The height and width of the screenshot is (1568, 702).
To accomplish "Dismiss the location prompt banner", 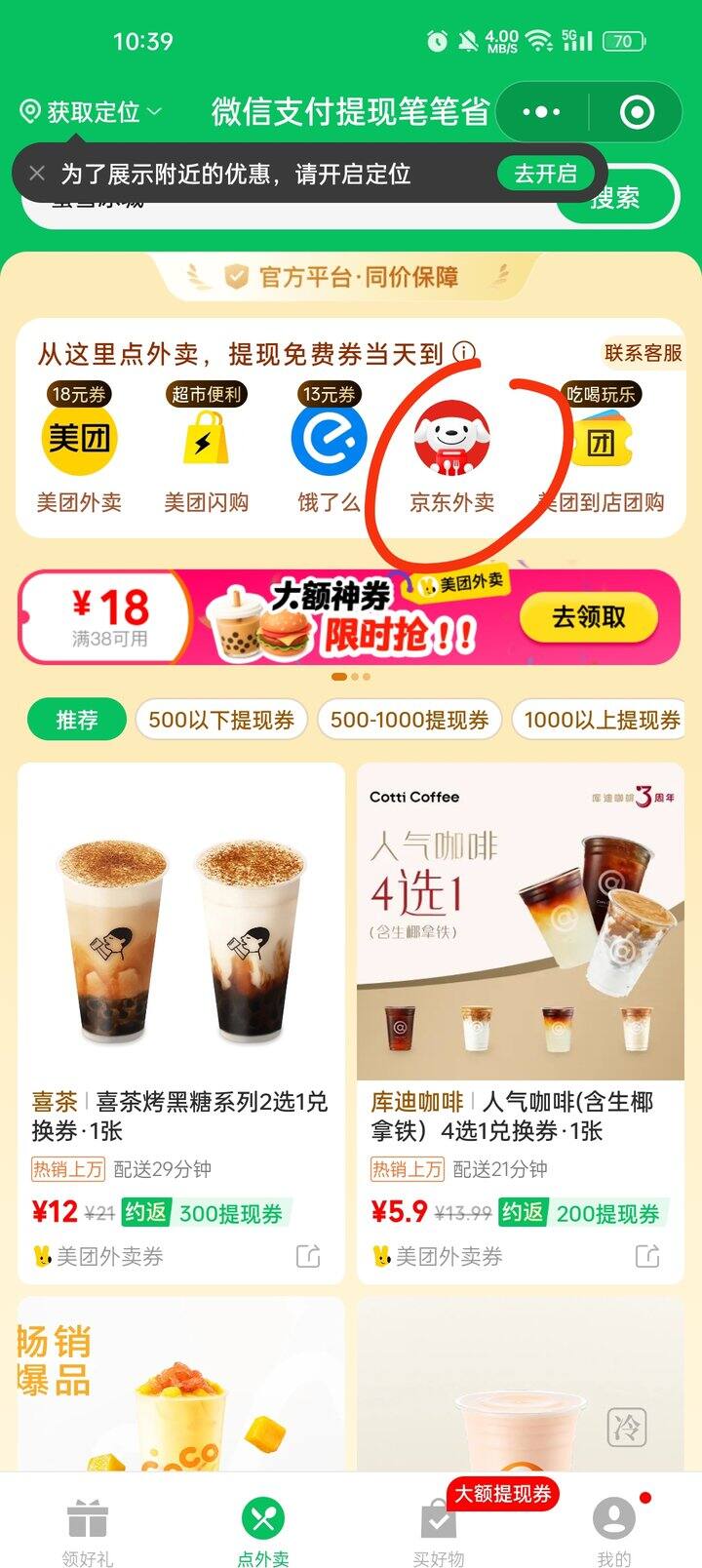I will coord(37,174).
